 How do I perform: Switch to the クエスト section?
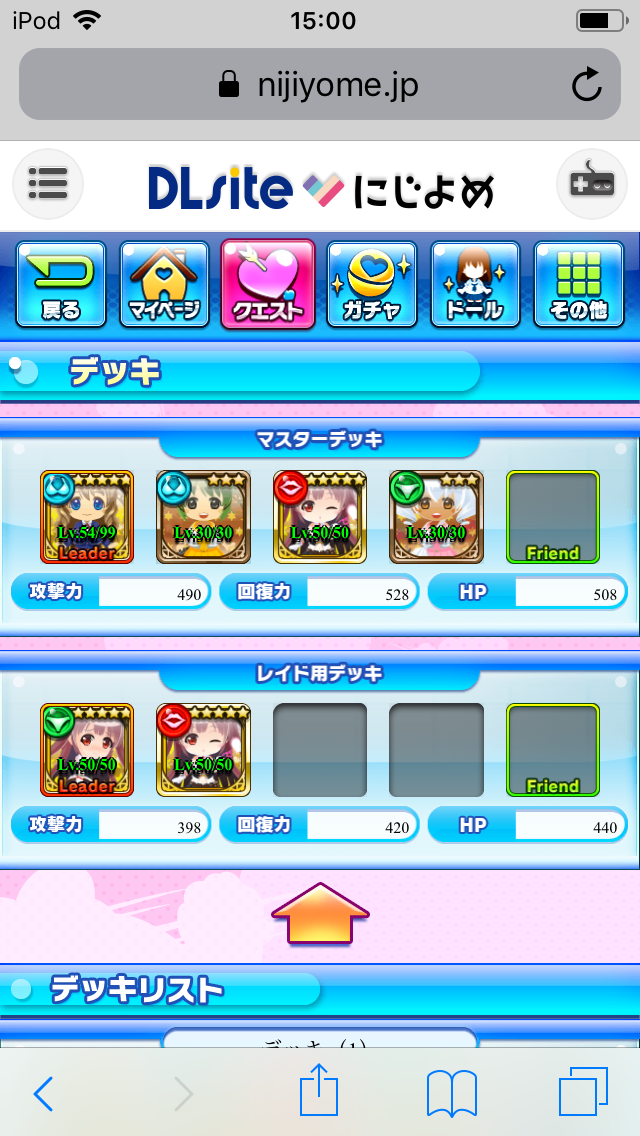[x=268, y=284]
